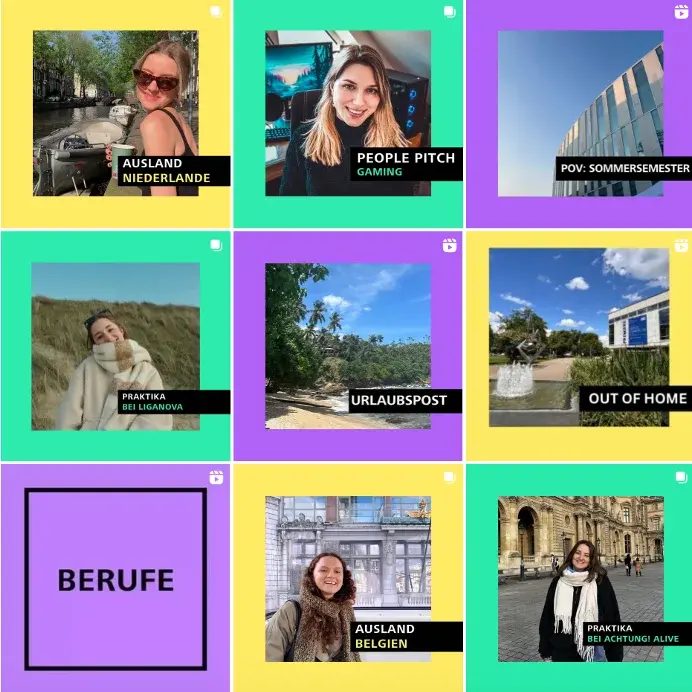Play the Urlaubspost reel
Screen dimensions: 692x692
[347, 346]
